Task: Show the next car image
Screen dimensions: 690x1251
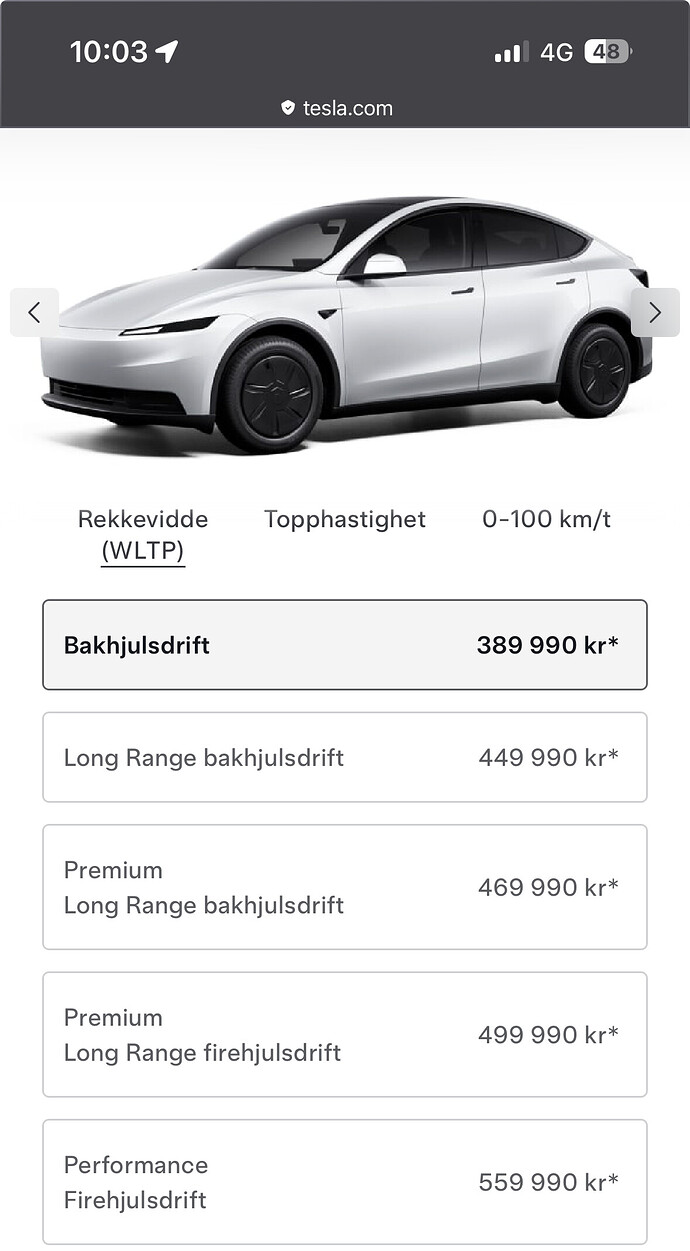Action: (x=655, y=313)
